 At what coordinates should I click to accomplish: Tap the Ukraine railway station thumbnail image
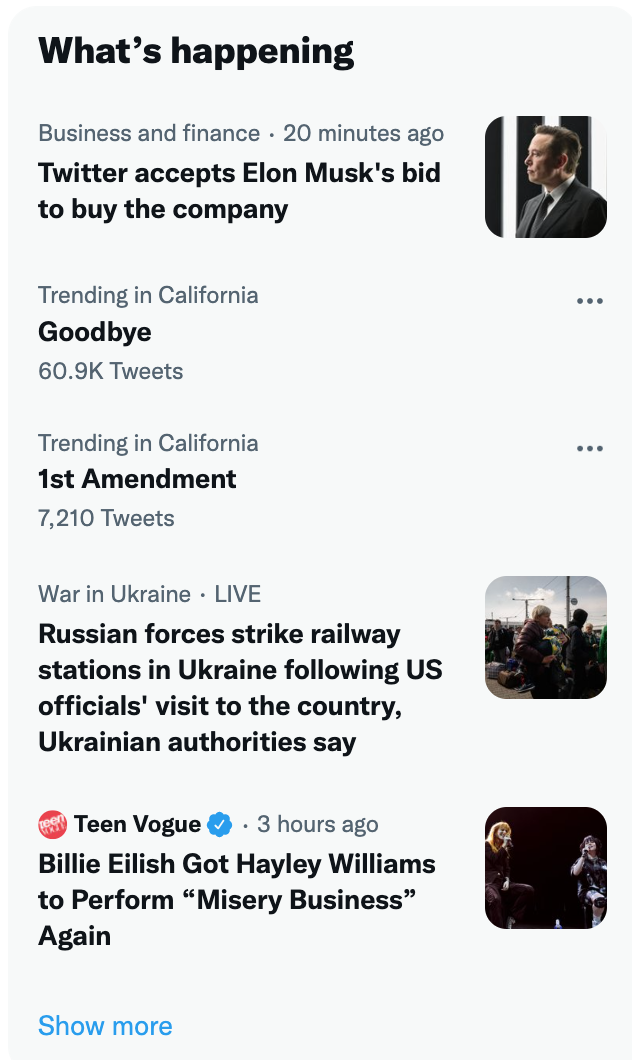(545, 637)
